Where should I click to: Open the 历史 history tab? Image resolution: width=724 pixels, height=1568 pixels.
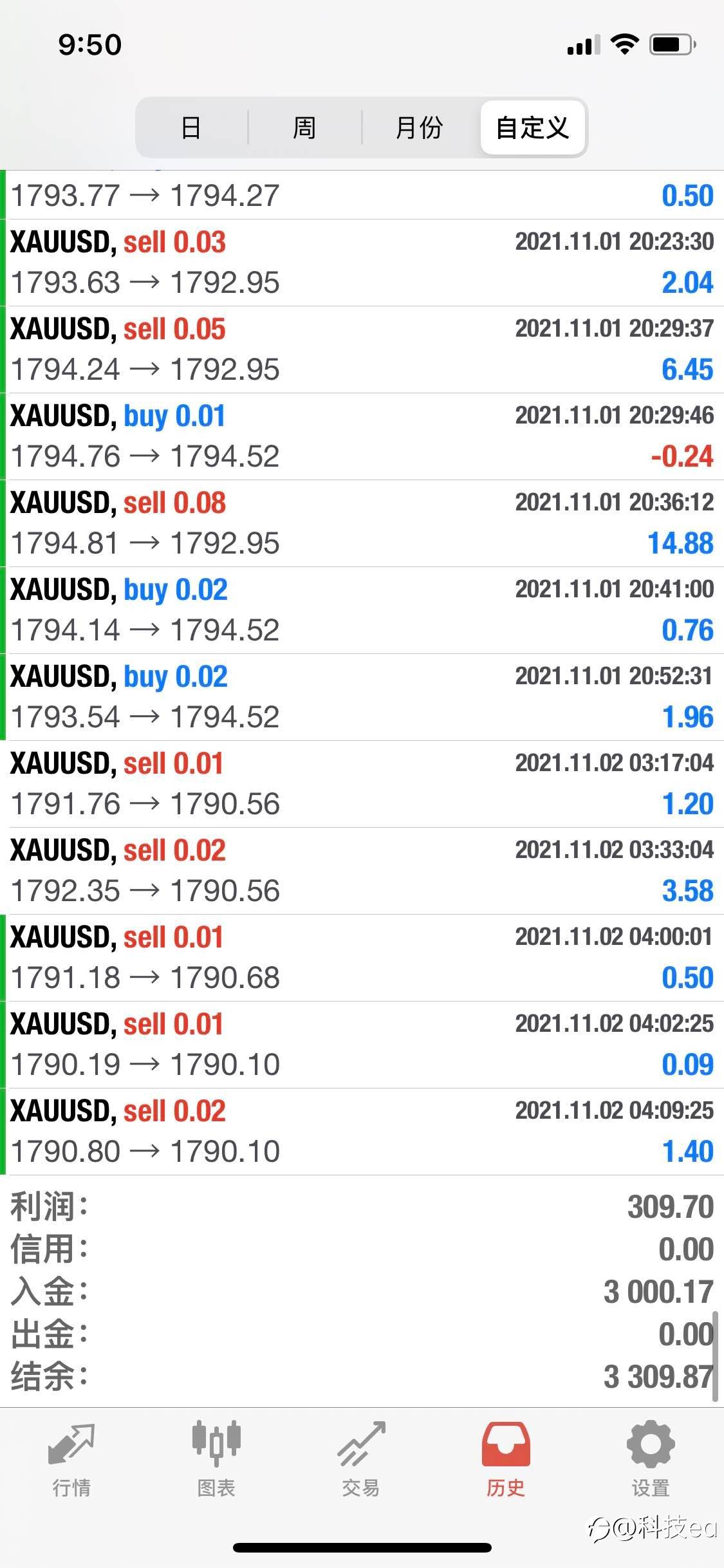[x=506, y=1457]
